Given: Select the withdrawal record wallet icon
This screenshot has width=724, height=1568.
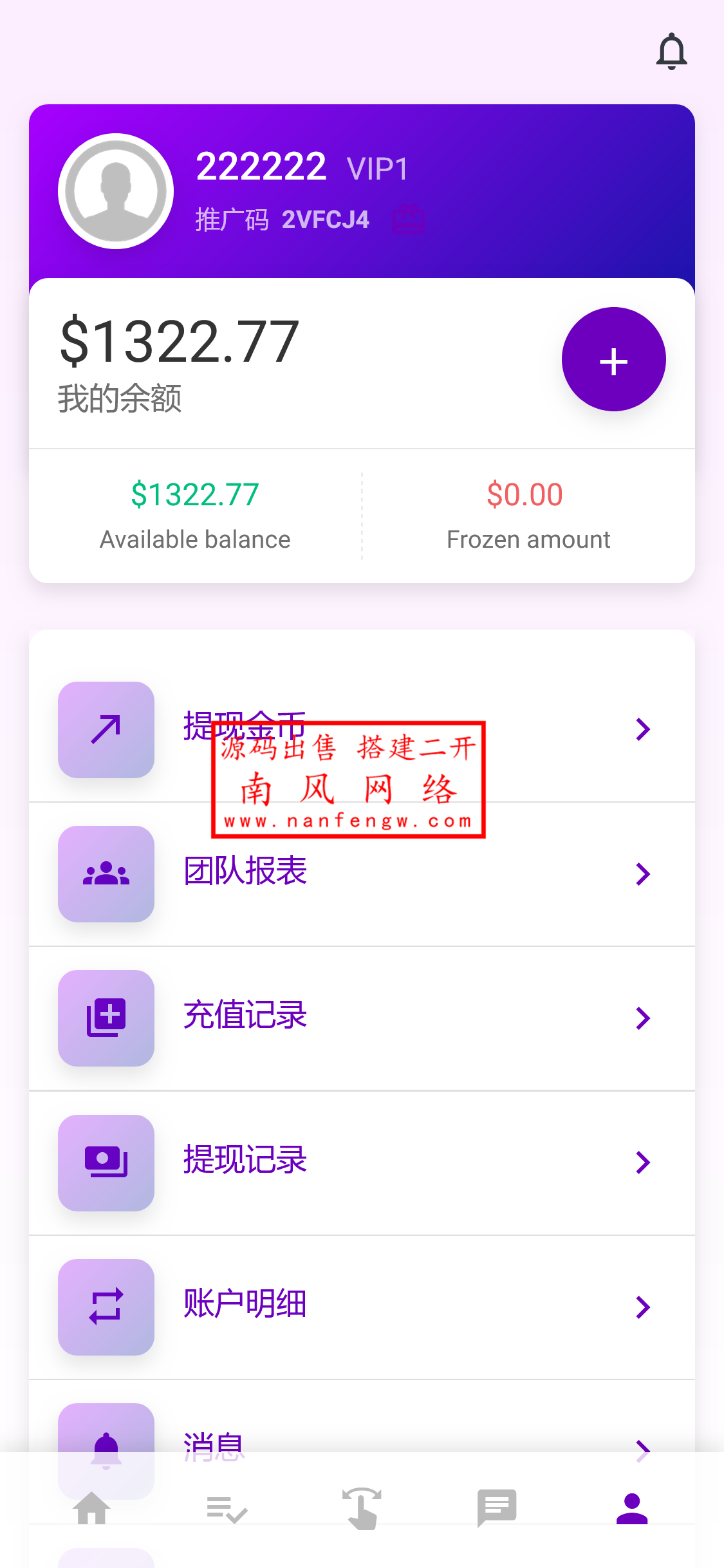Looking at the screenshot, I should [x=106, y=1162].
